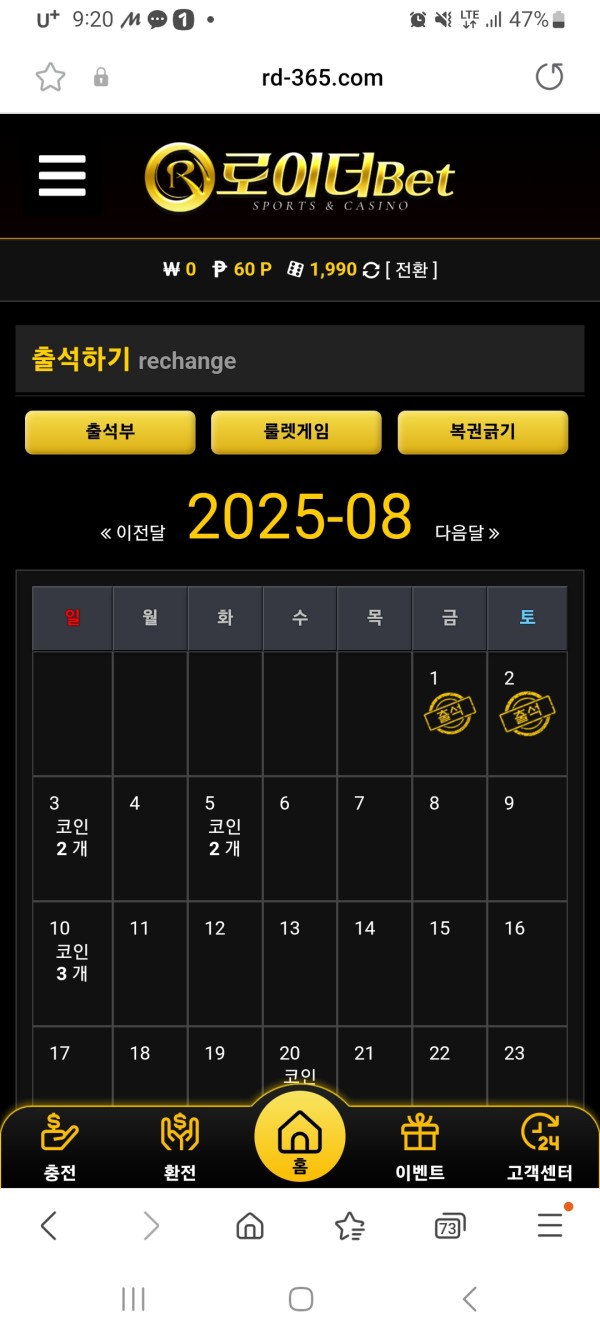Open the 복권긁기 scratch lottery
600x1338 pixels.
[x=482, y=432]
